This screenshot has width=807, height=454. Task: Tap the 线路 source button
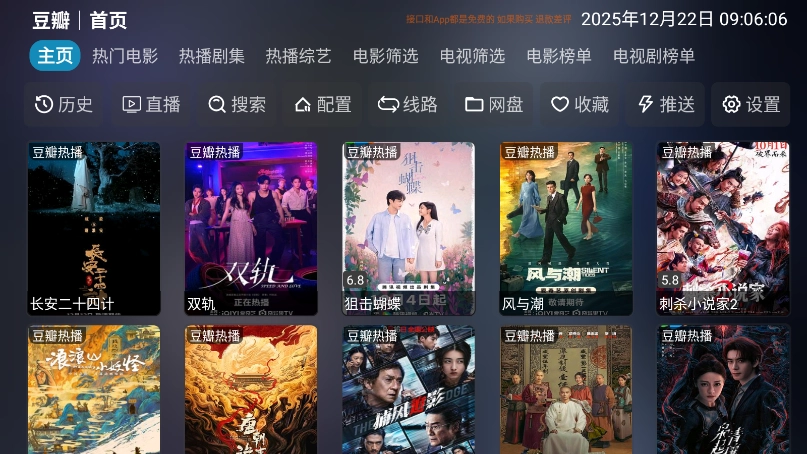408,104
